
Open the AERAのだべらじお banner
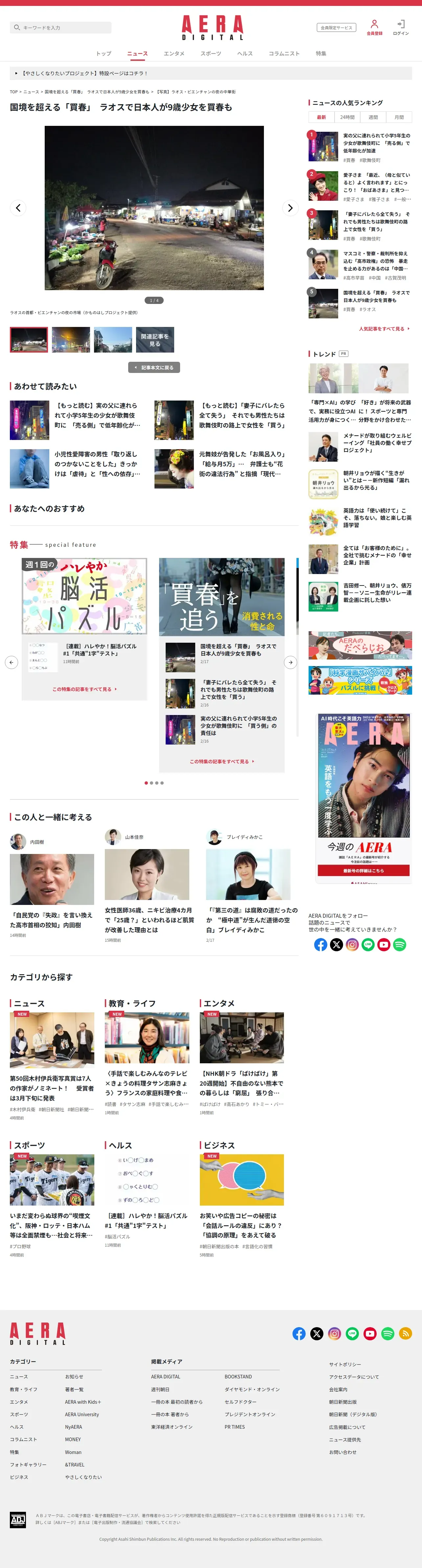click(360, 646)
